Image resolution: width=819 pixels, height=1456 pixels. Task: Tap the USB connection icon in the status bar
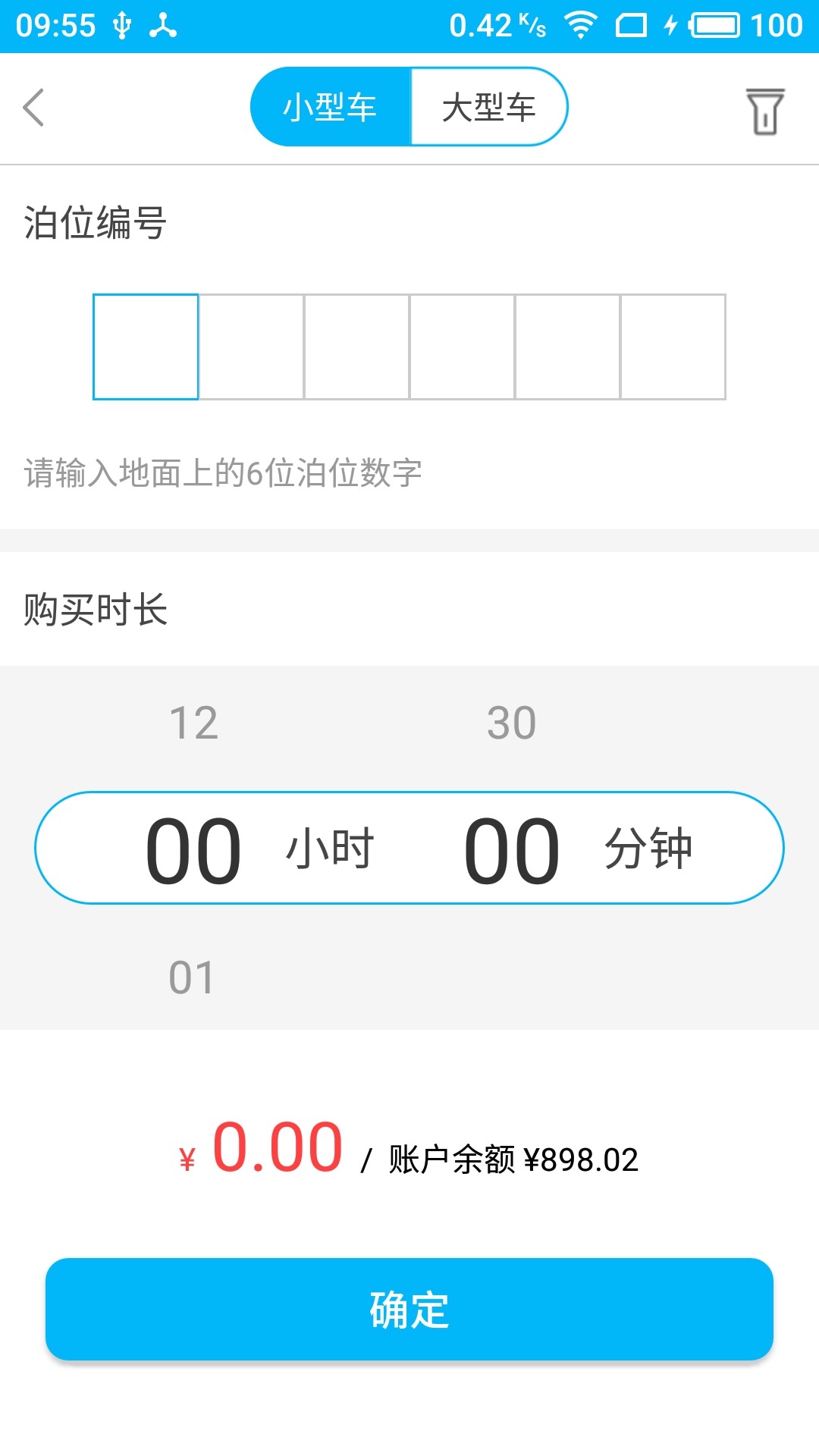point(121,25)
